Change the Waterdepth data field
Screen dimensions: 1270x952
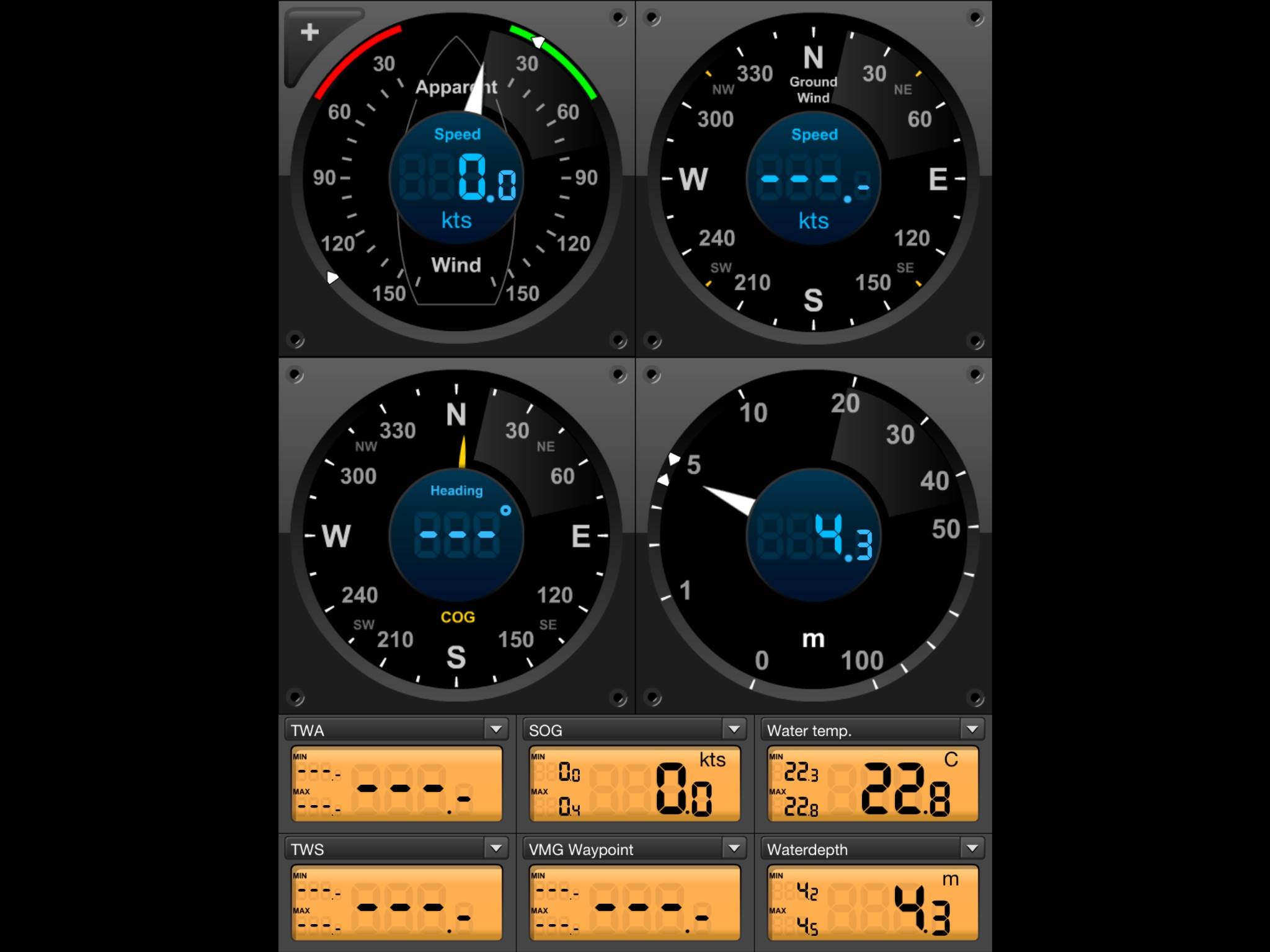coord(972,848)
